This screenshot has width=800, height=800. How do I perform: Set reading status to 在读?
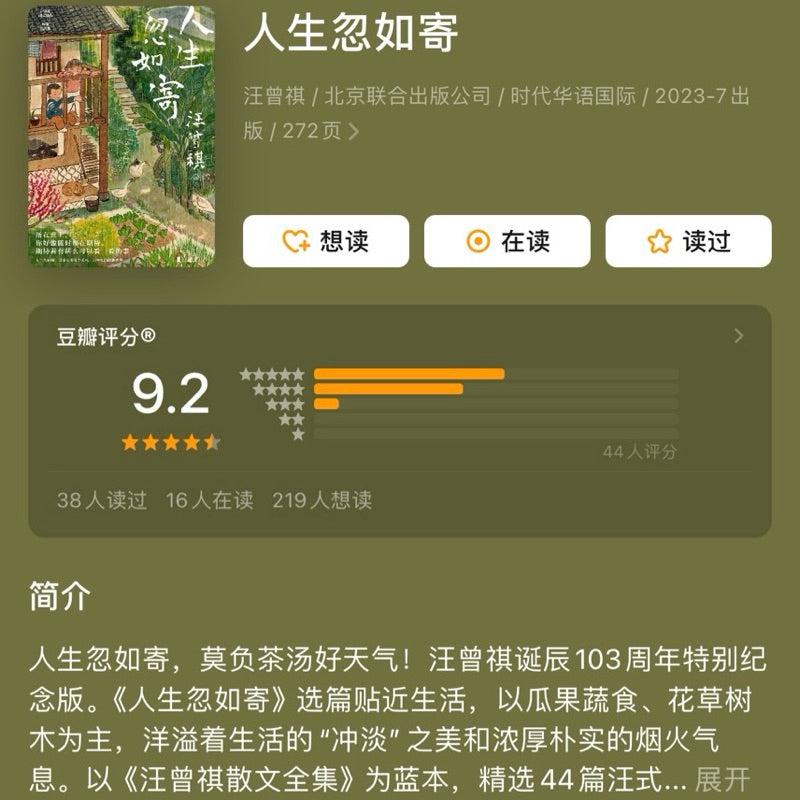506,241
